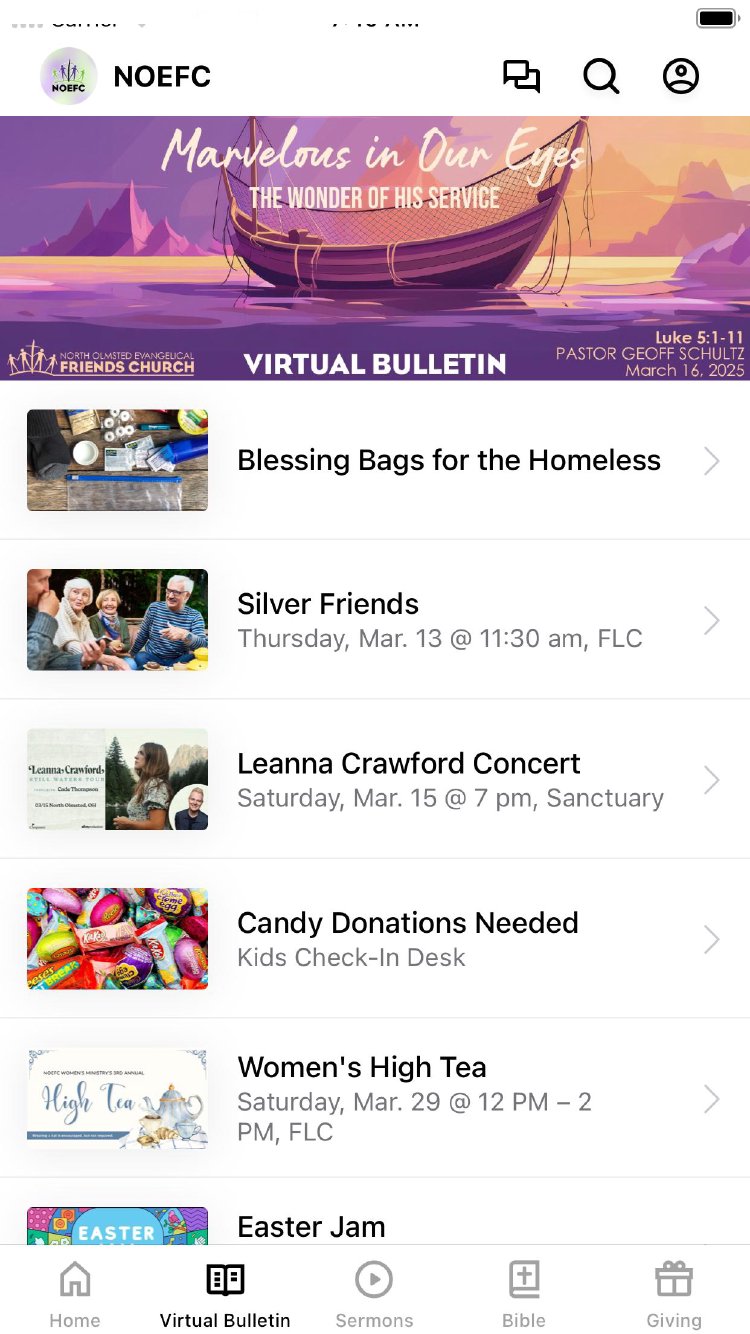Switch to the Sermons tab

[x=374, y=1294]
